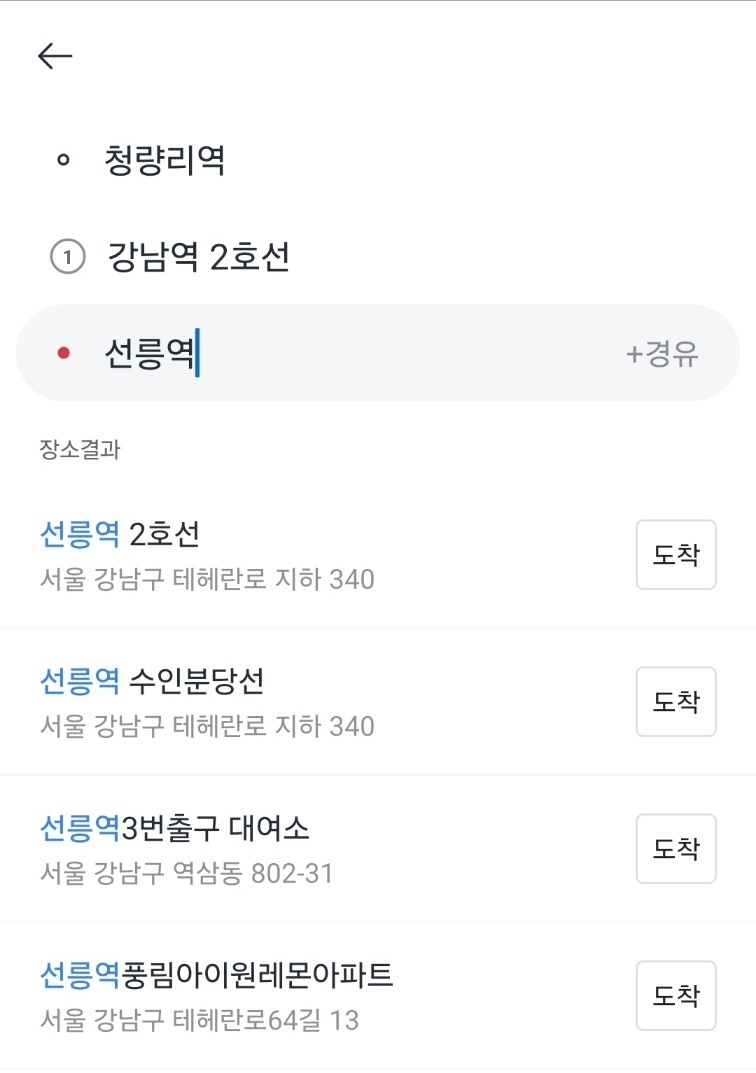Click the waypoint number 1 badge icon
This screenshot has height=1073, width=756.
coord(69,253)
